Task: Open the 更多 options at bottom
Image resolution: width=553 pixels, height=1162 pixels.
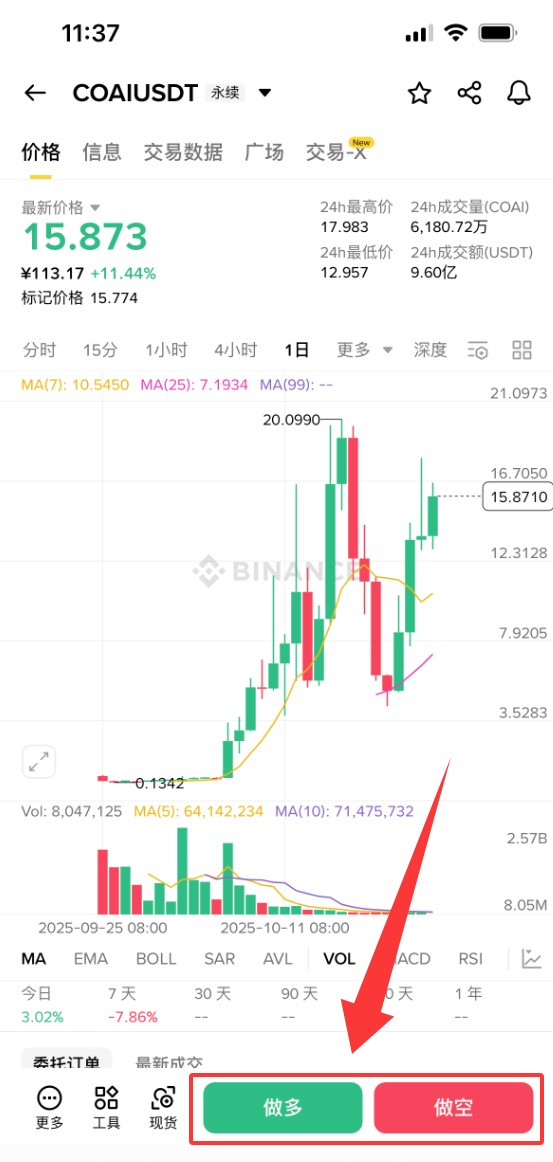Action: [50, 1107]
